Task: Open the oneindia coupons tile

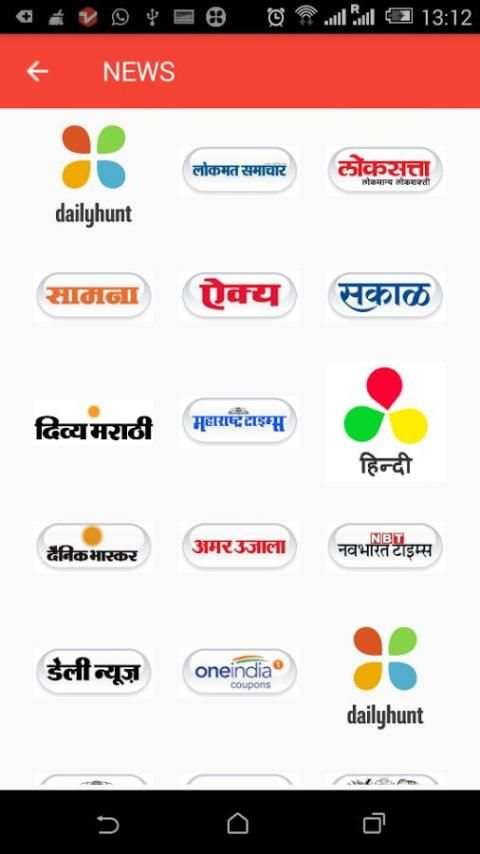Action: [x=239, y=672]
